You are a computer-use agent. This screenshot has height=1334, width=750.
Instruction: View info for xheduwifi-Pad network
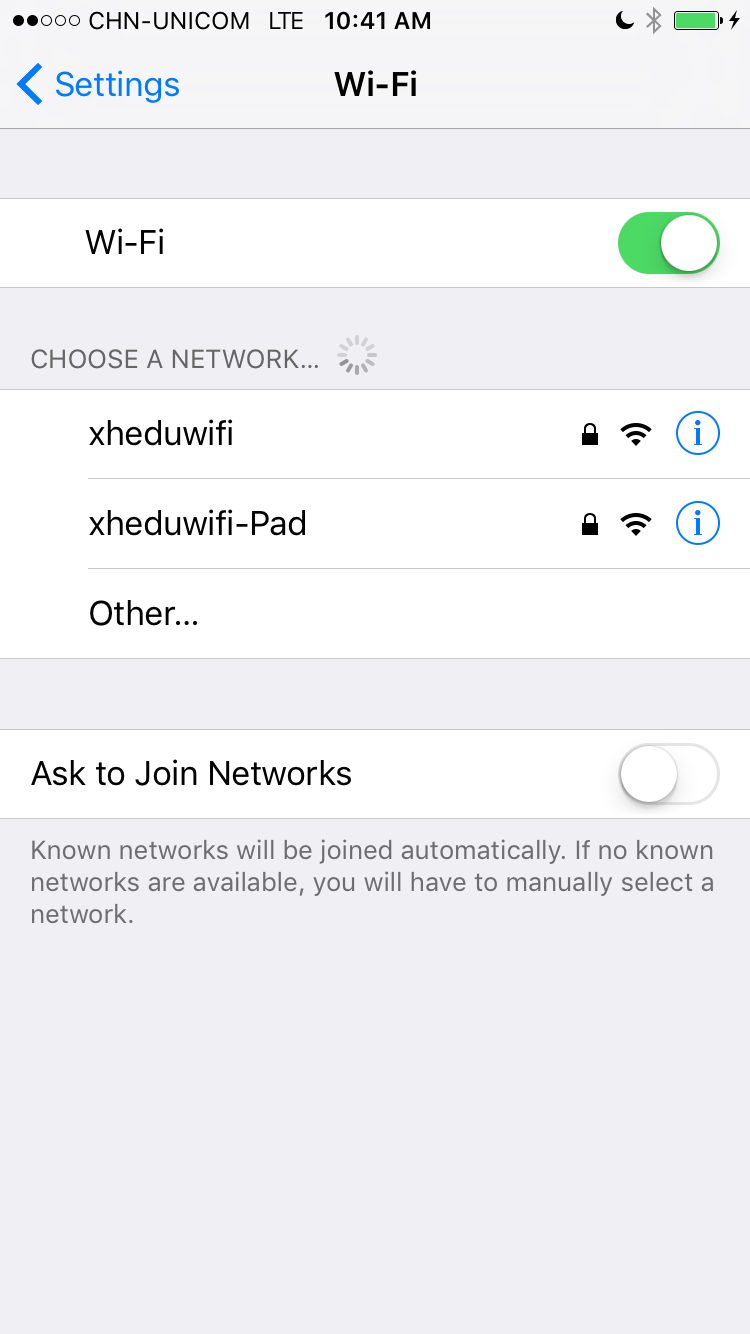[697, 524]
